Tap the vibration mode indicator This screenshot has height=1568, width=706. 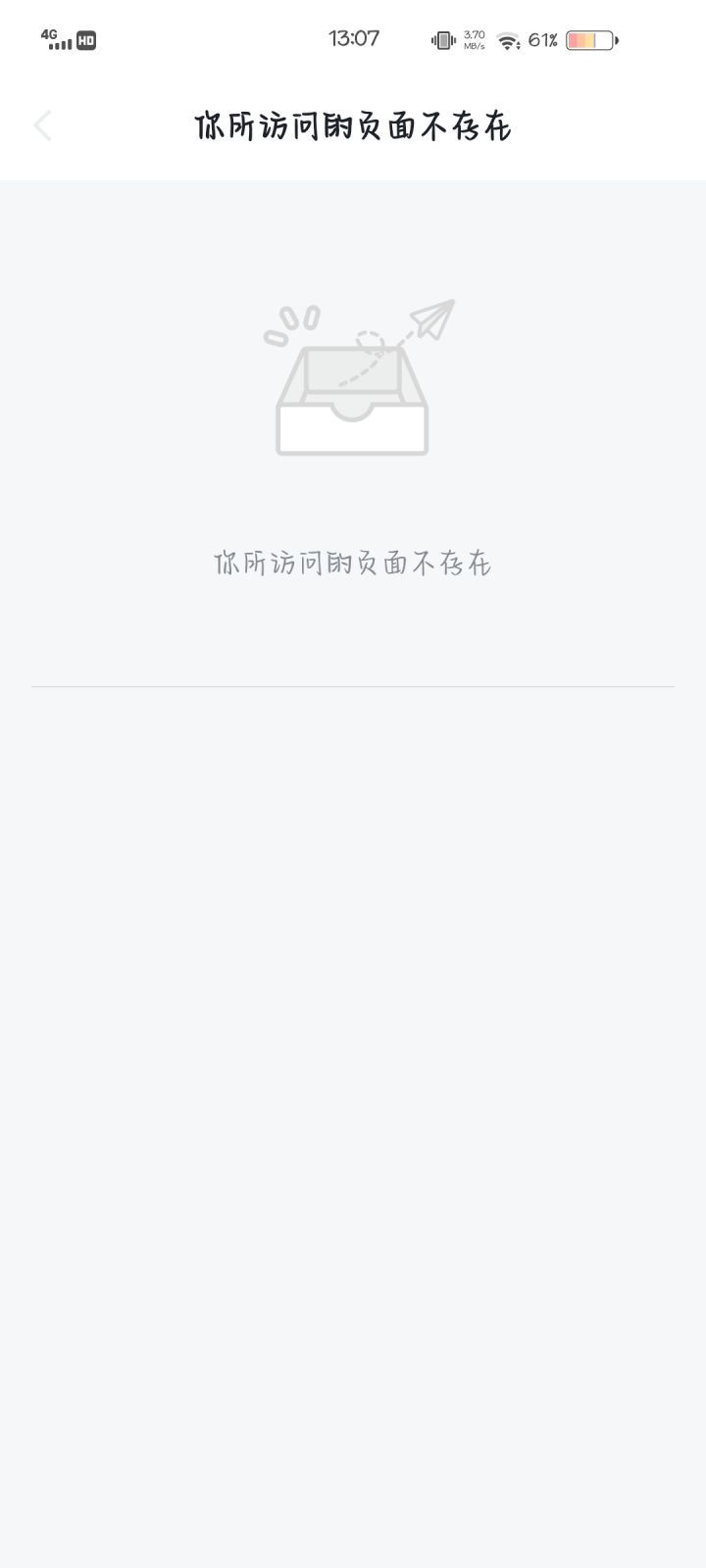point(442,40)
